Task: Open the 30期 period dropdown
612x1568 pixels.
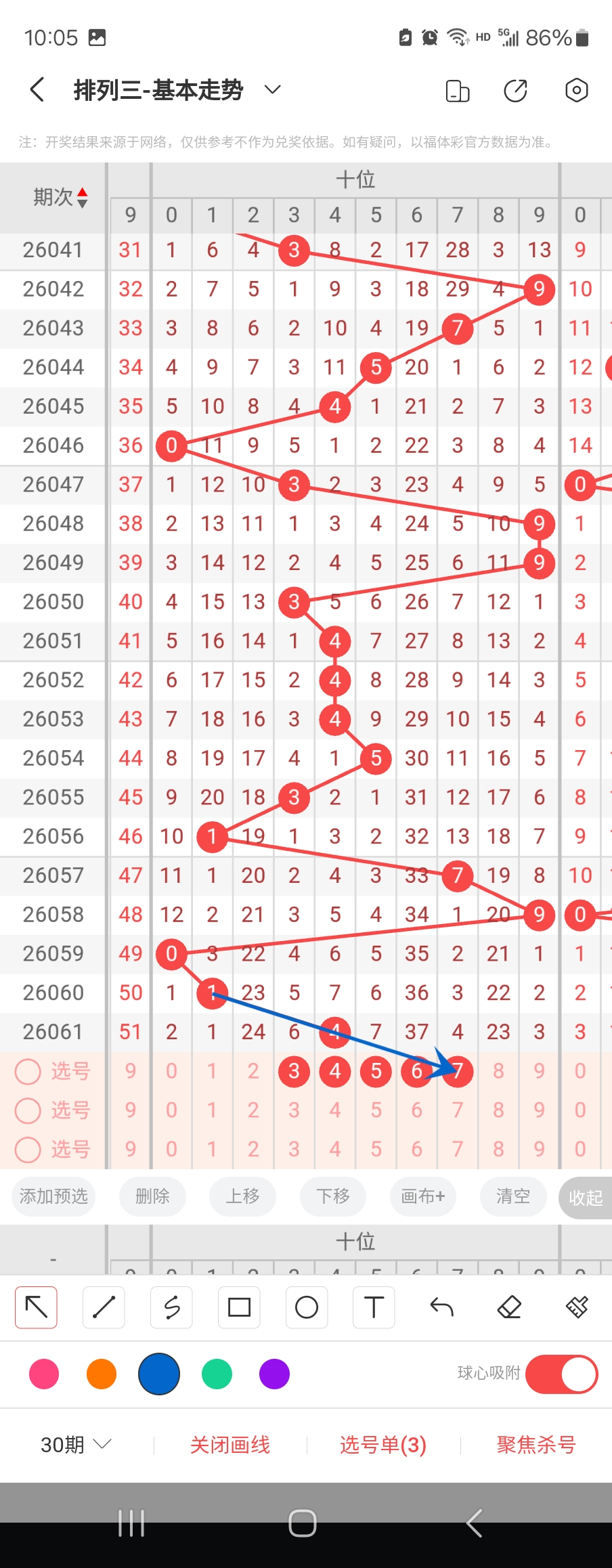Action: click(76, 1445)
